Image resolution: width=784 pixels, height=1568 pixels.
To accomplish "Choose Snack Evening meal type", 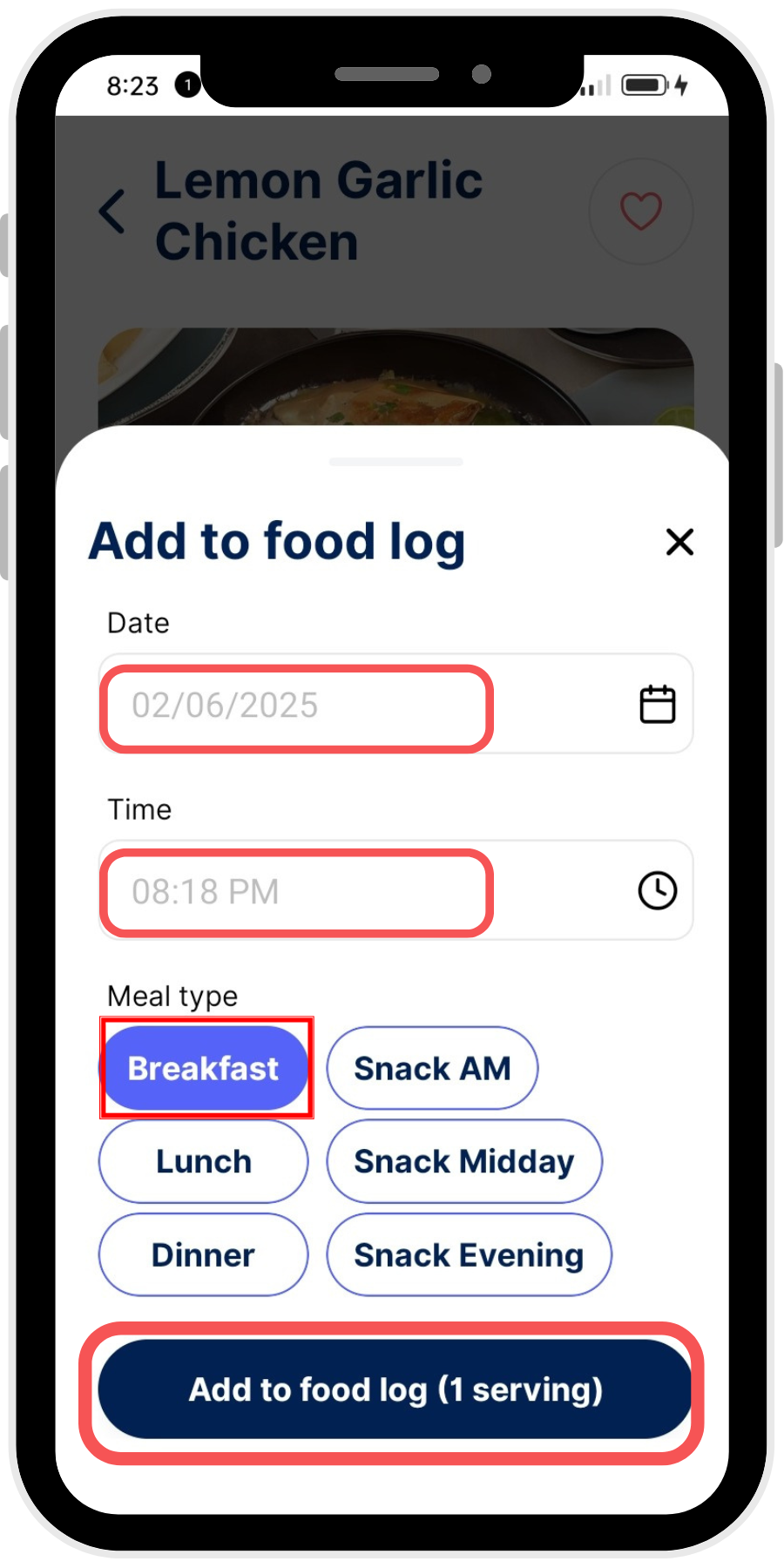I will click(469, 1254).
